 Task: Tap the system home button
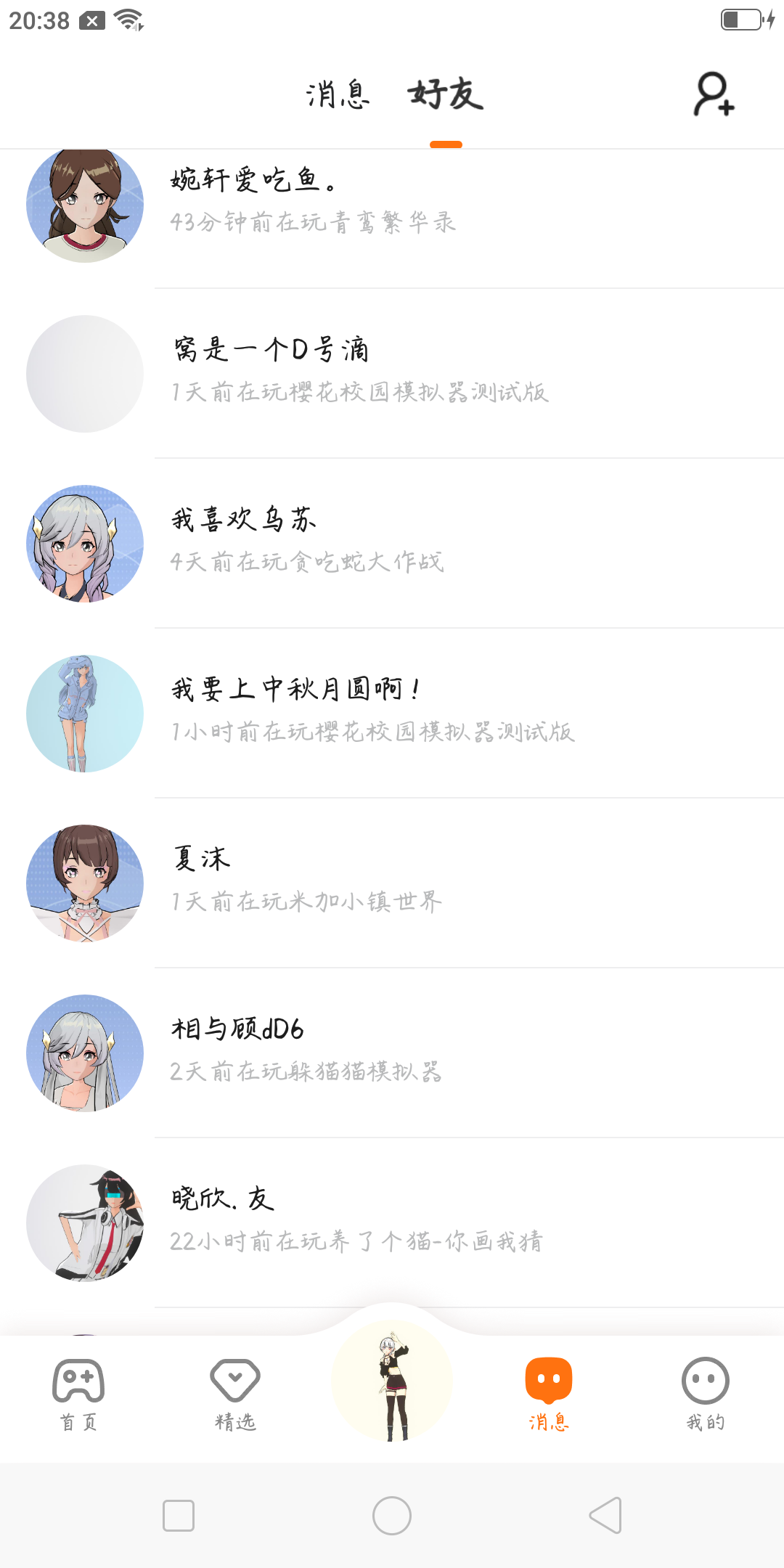tap(392, 1516)
